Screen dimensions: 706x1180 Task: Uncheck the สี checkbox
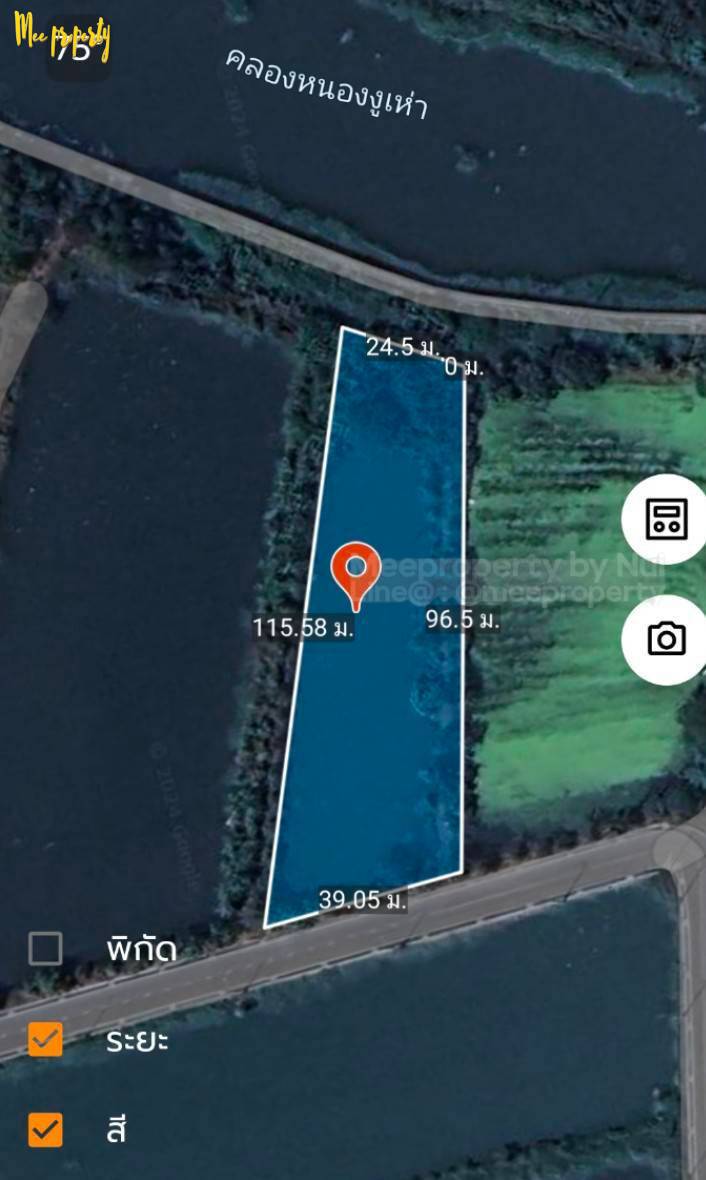click(x=45, y=1130)
